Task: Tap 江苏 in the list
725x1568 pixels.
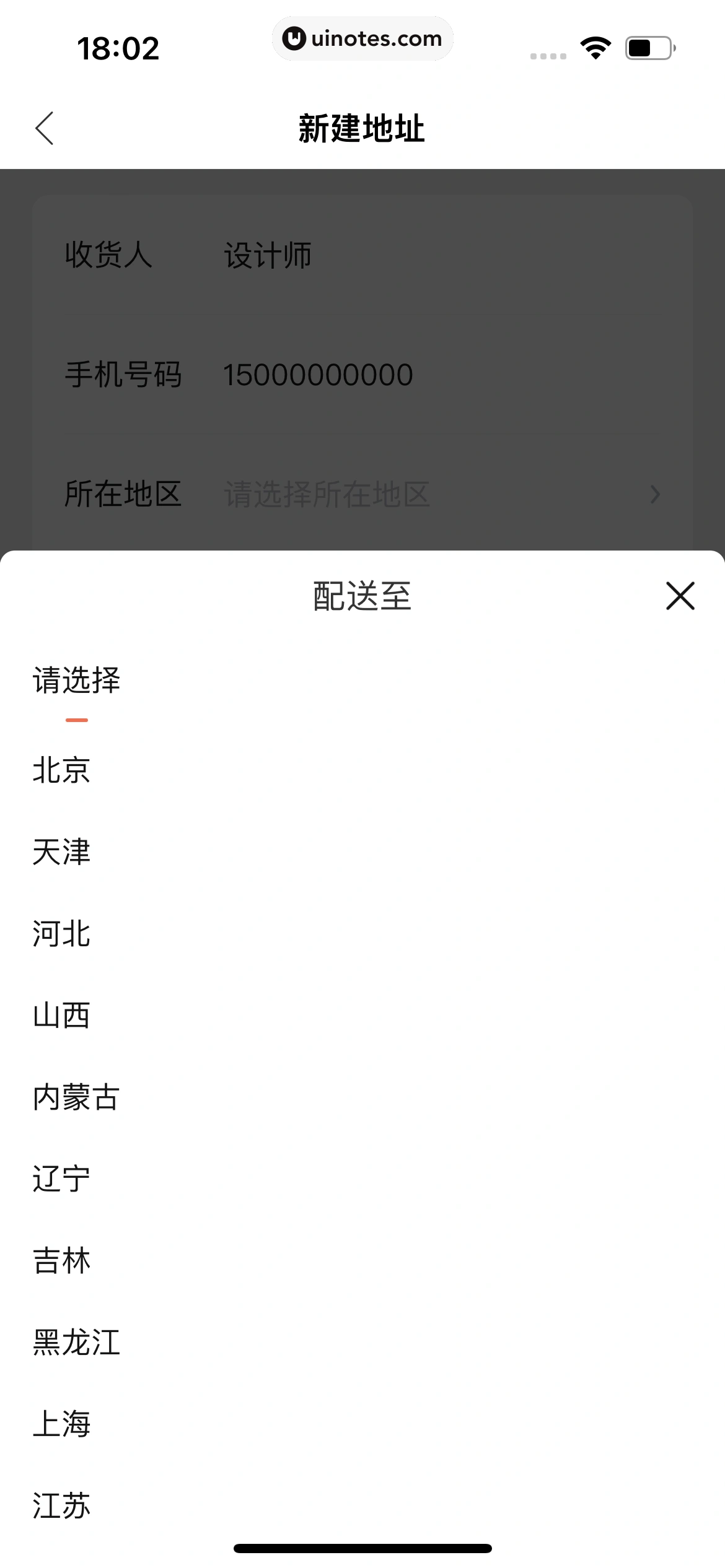Action: tap(61, 1506)
